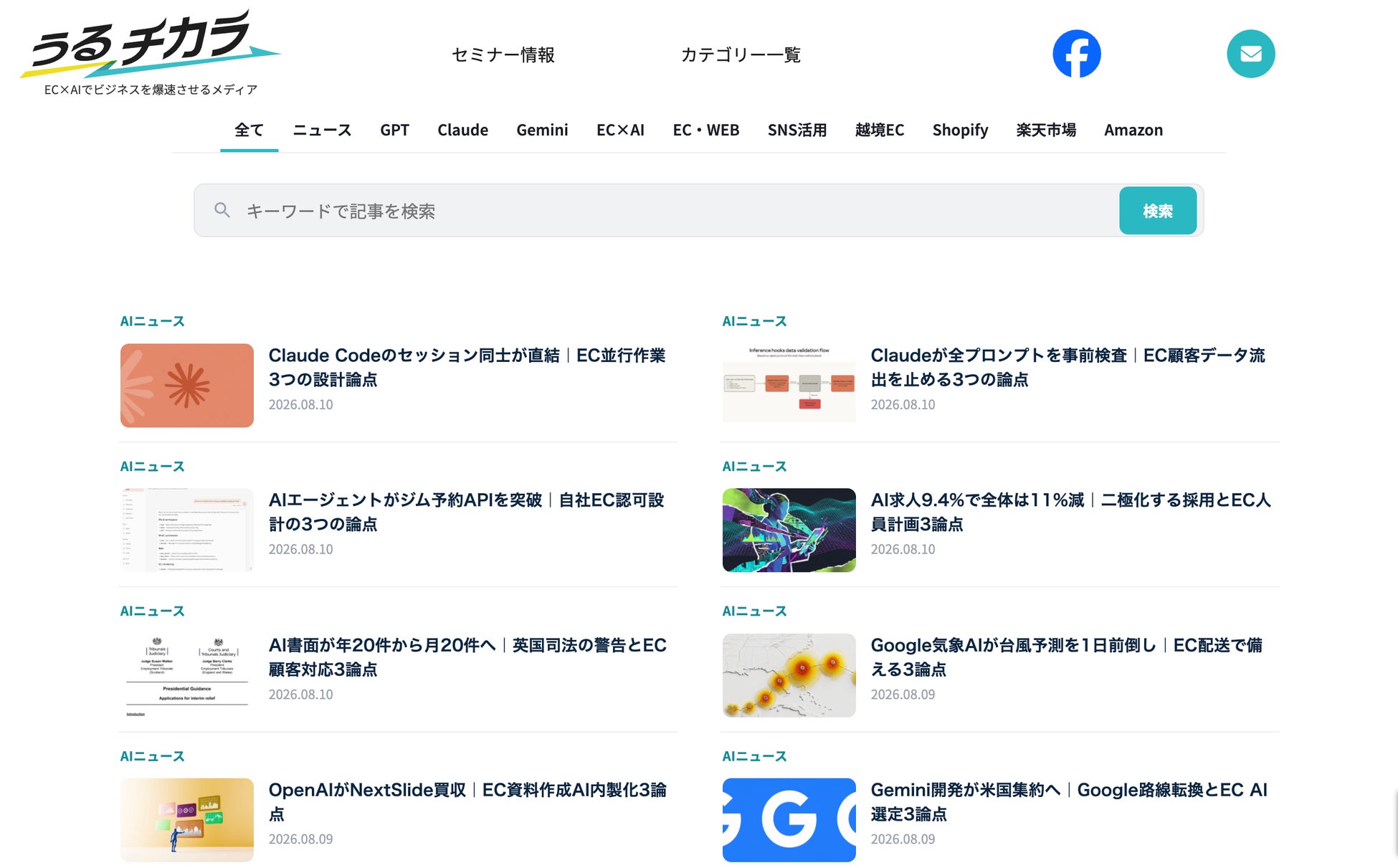This screenshot has height=868, width=1398.
Task: Open カテゴリー一覧 in the header
Action: coord(741,54)
